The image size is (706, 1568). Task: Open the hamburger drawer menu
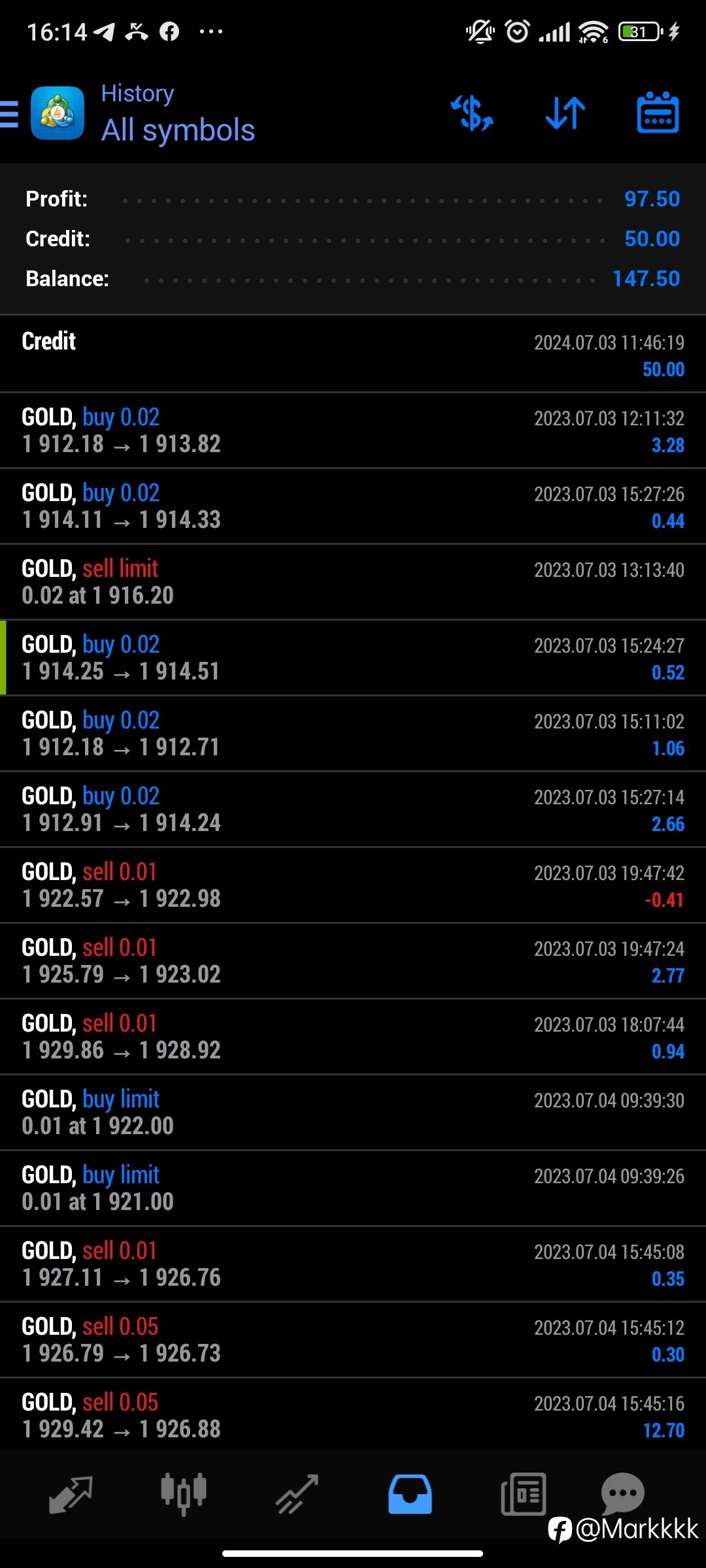[9, 114]
